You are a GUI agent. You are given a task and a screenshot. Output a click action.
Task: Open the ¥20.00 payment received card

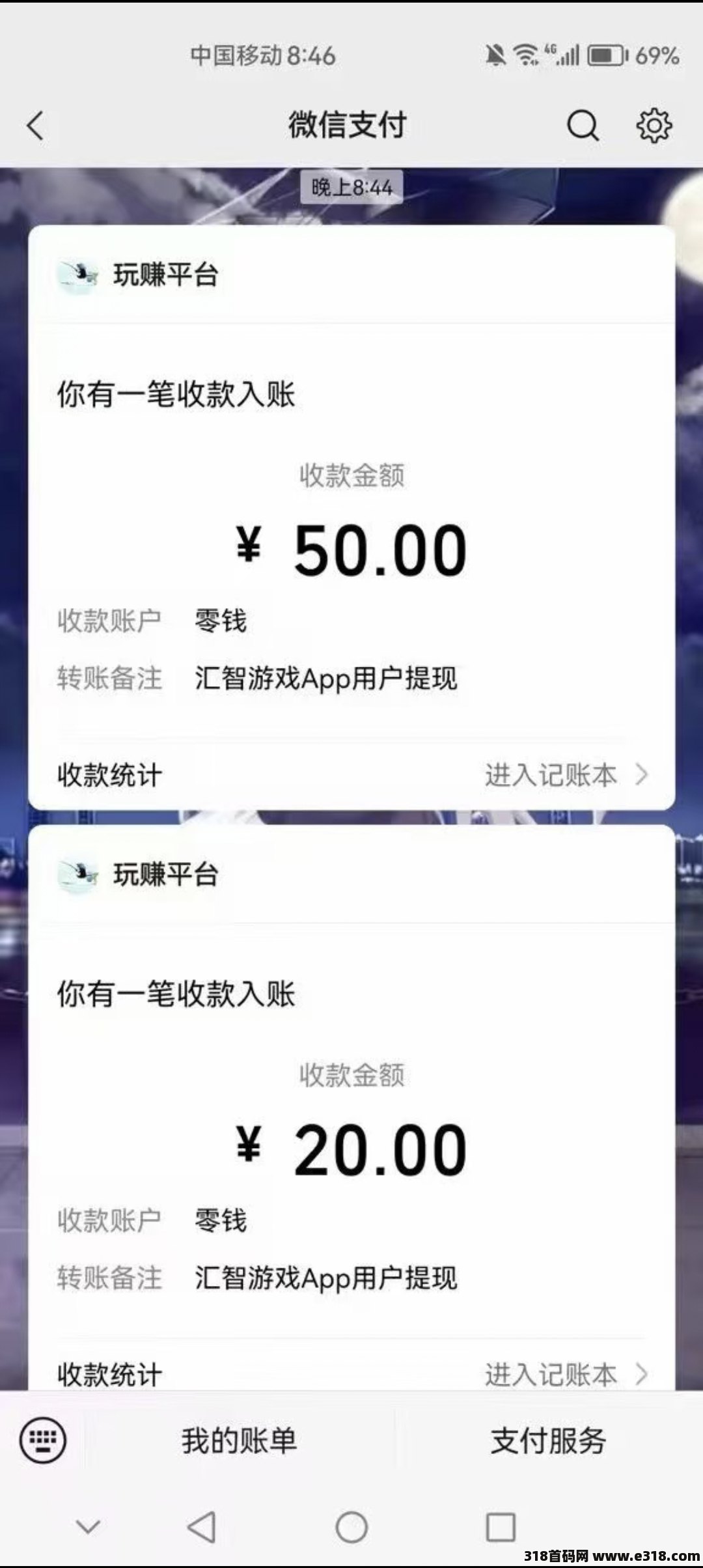pos(351,1120)
